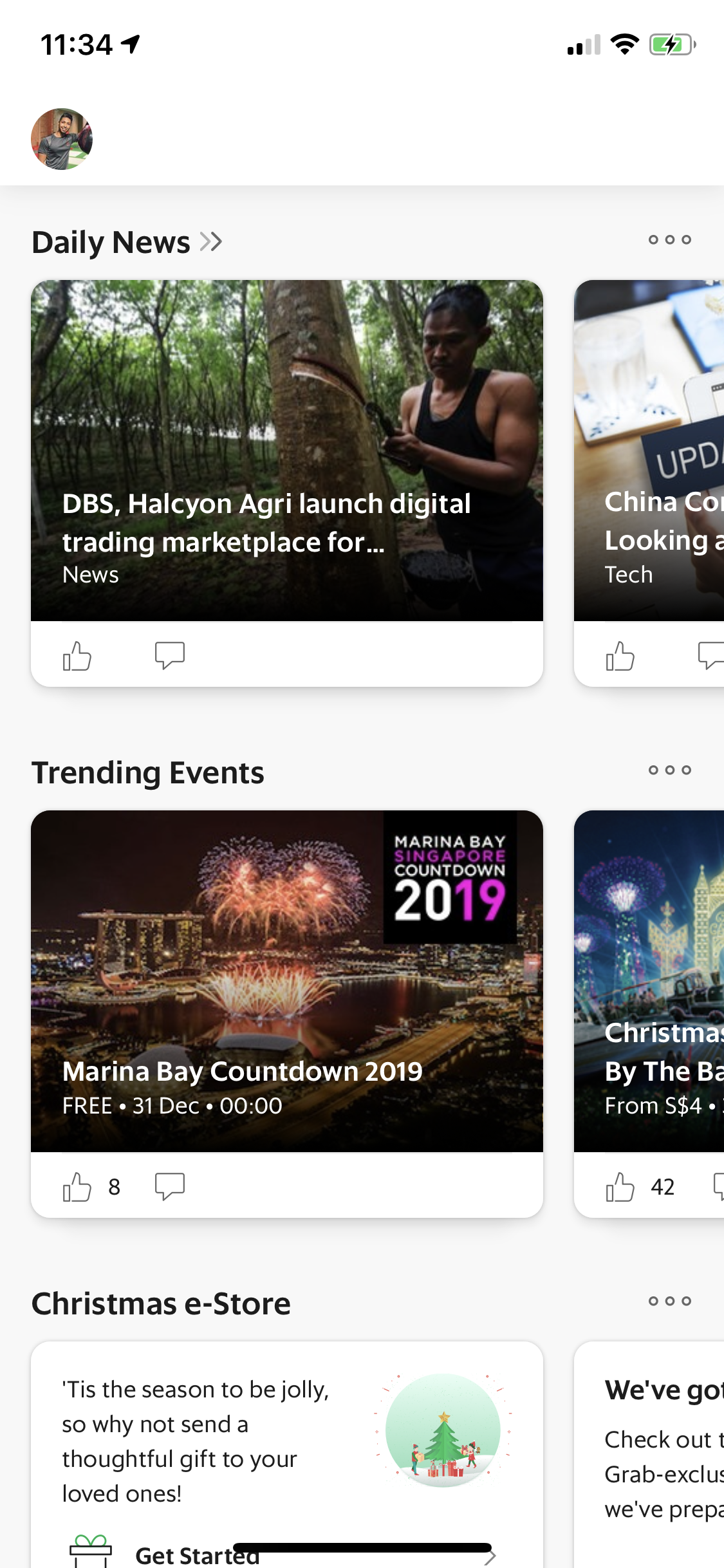Open Trending Events overflow options
Screen dimensions: 724x1568
pos(669,770)
